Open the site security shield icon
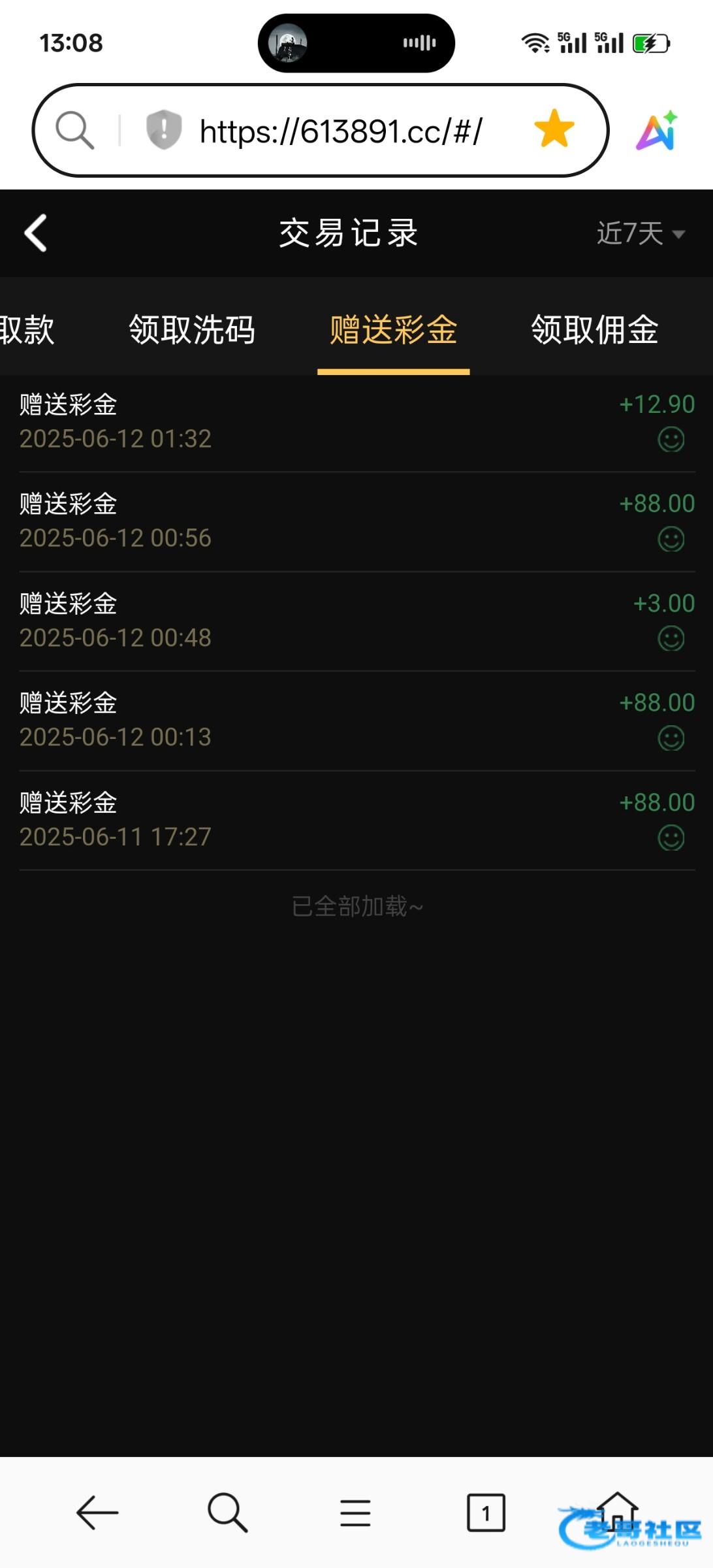The image size is (713, 1568). coord(163,129)
